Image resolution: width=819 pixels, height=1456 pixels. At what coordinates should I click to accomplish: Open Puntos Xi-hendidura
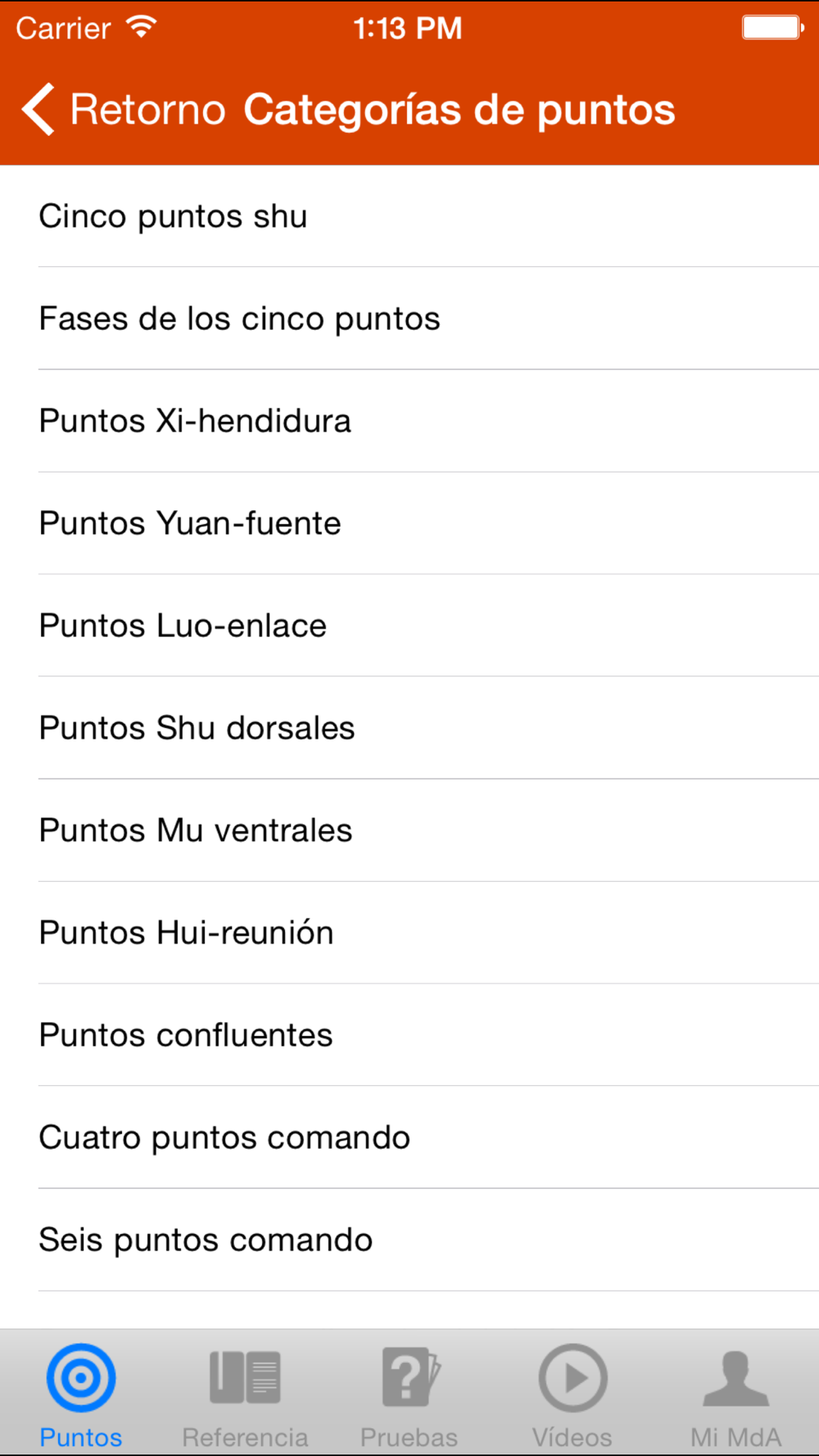click(409, 421)
